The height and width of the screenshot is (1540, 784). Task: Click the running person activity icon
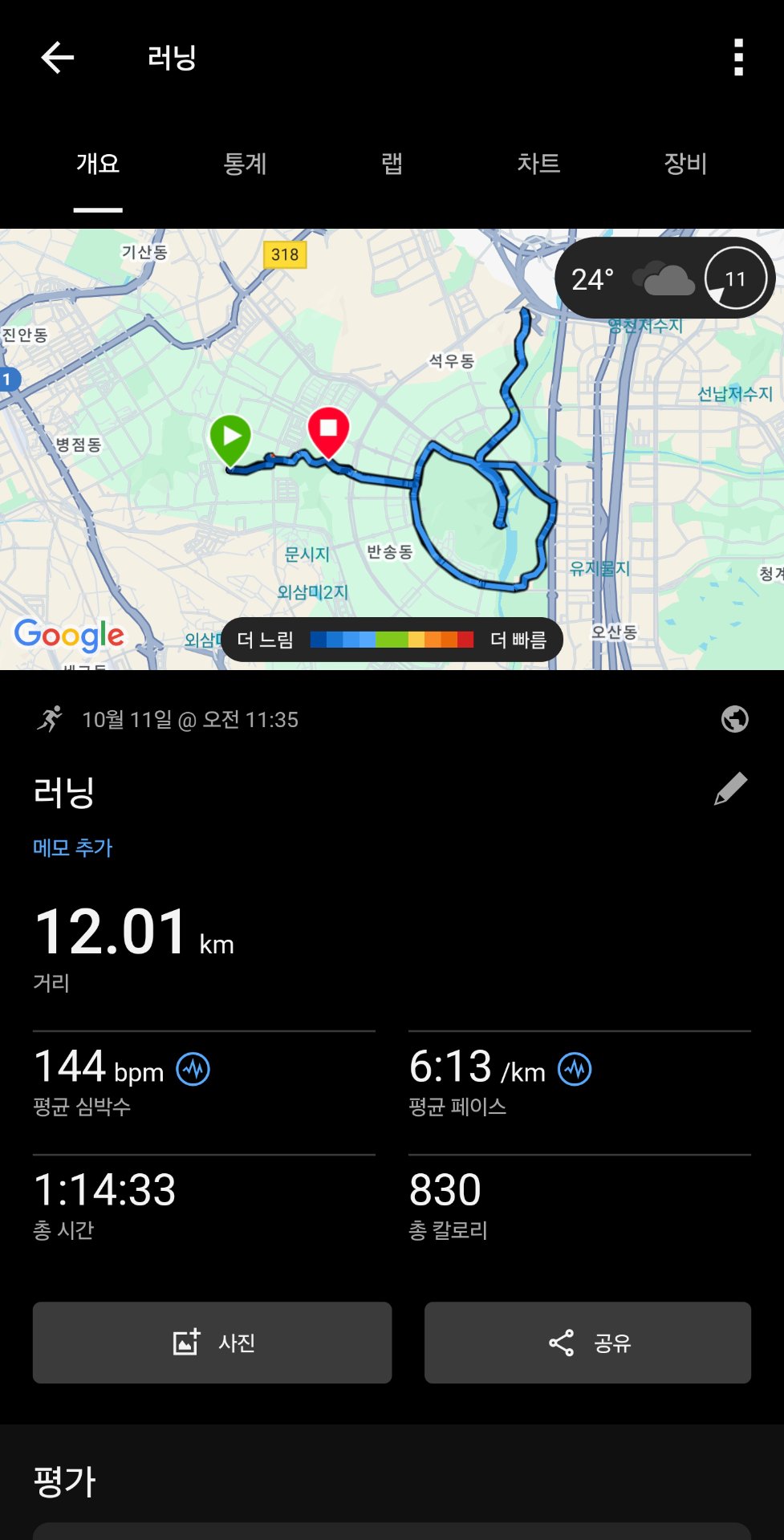pos(50,720)
